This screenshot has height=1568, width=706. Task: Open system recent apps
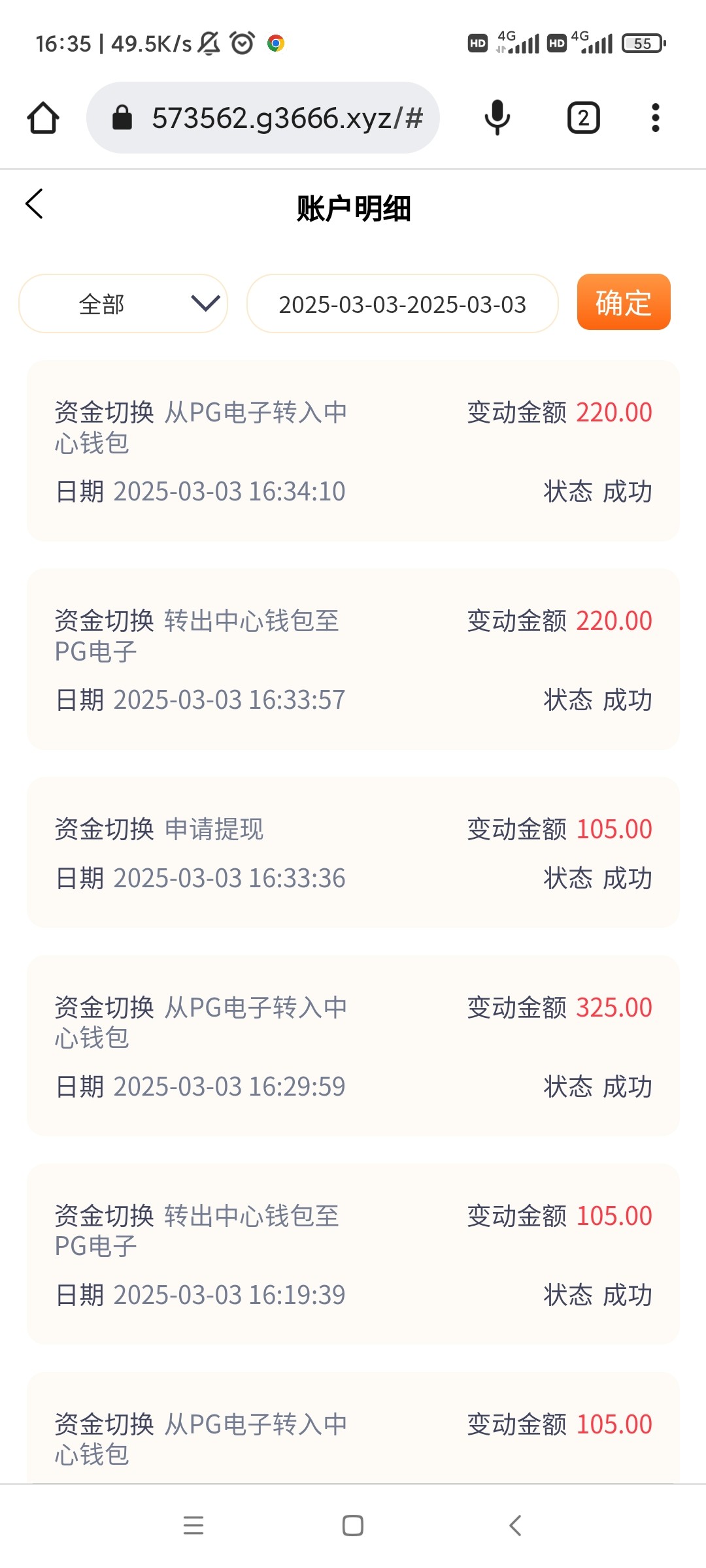point(193,1526)
